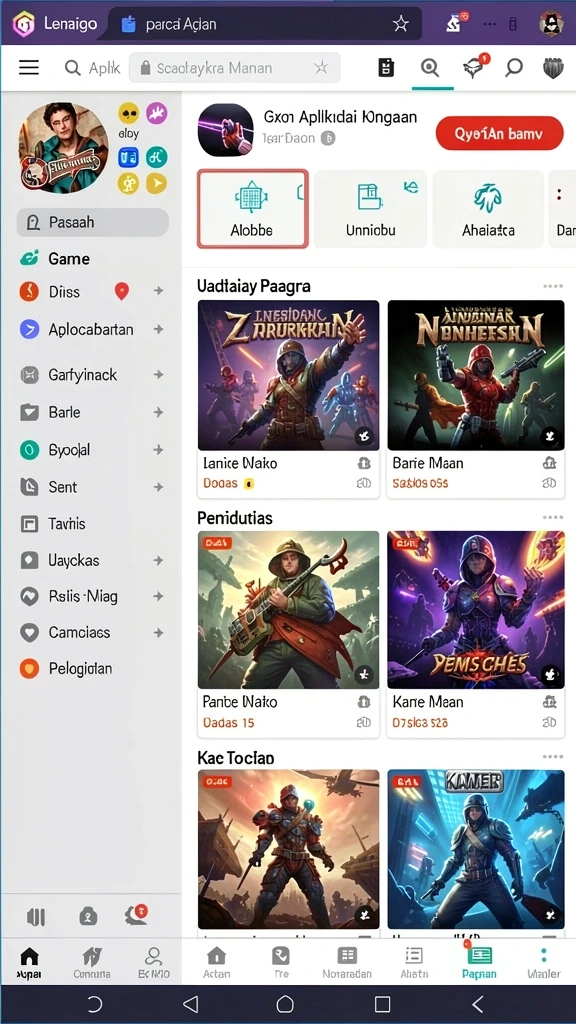Open the Panbe Nako game card
This screenshot has height=1024, width=576.
288,633
